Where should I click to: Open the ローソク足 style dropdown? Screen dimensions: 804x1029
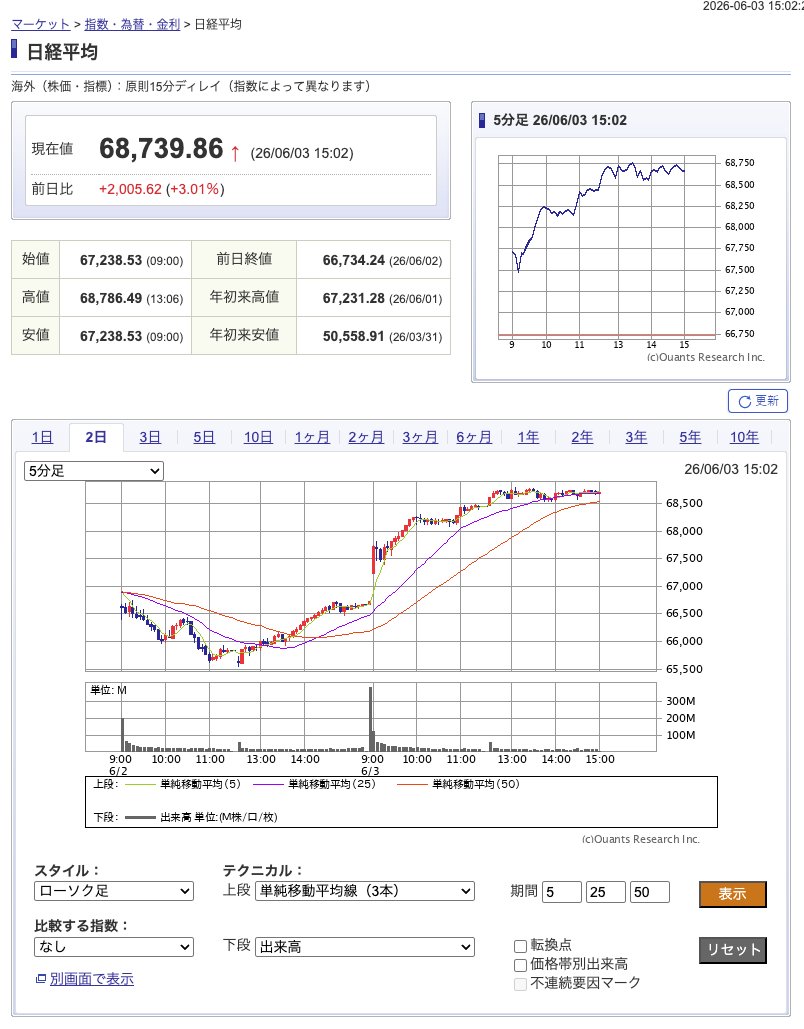click(114, 891)
